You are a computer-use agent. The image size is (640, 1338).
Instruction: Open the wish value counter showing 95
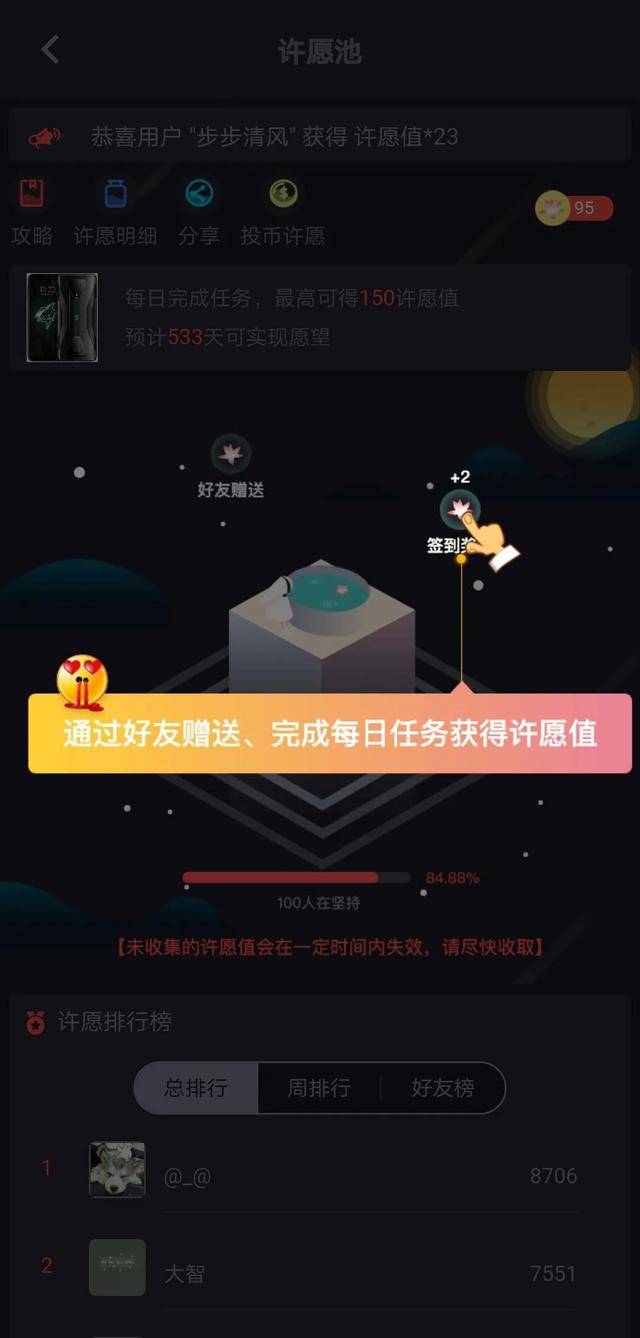[x=575, y=208]
